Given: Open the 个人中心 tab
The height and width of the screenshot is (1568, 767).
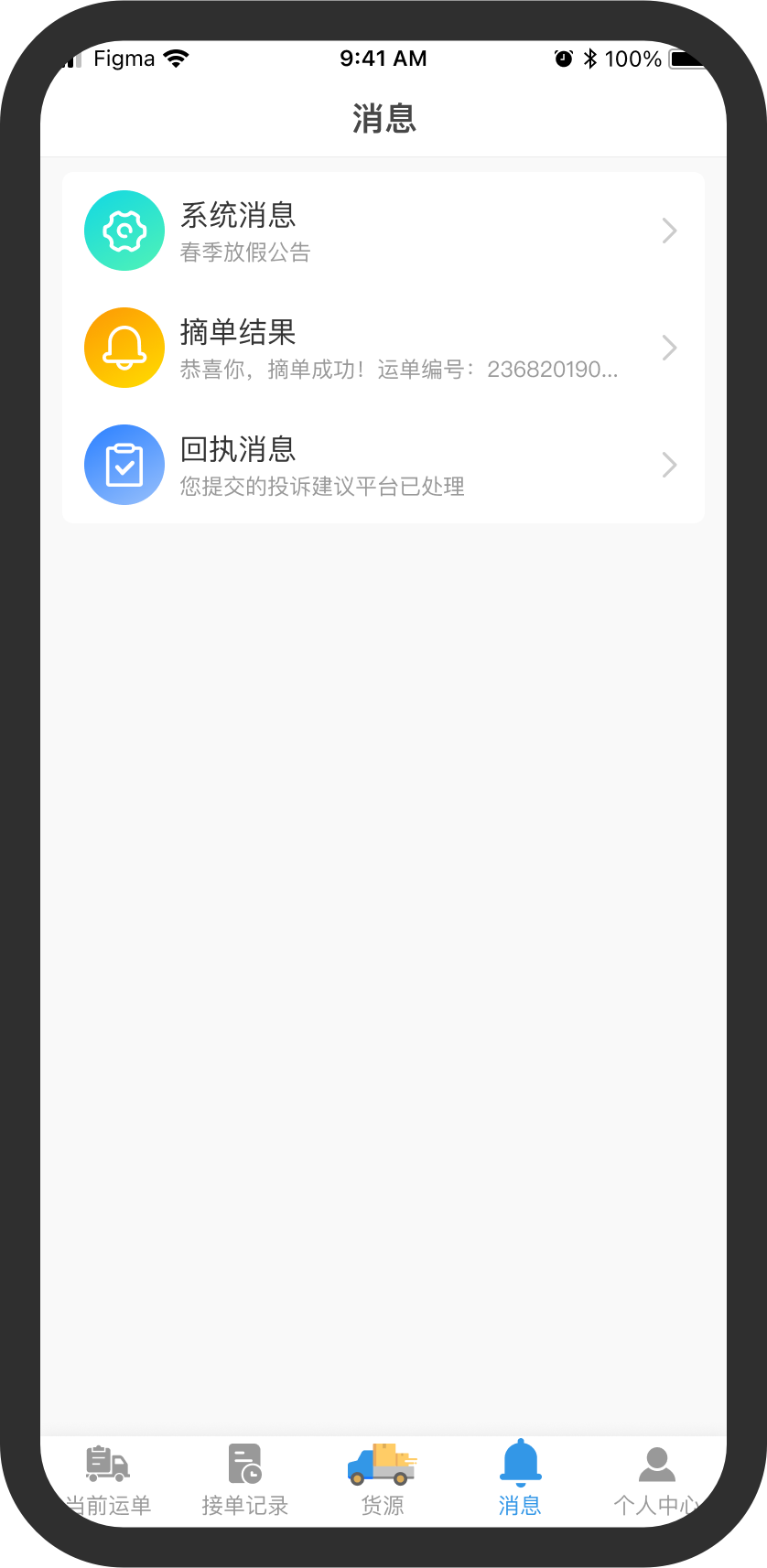Looking at the screenshot, I should [655, 1480].
